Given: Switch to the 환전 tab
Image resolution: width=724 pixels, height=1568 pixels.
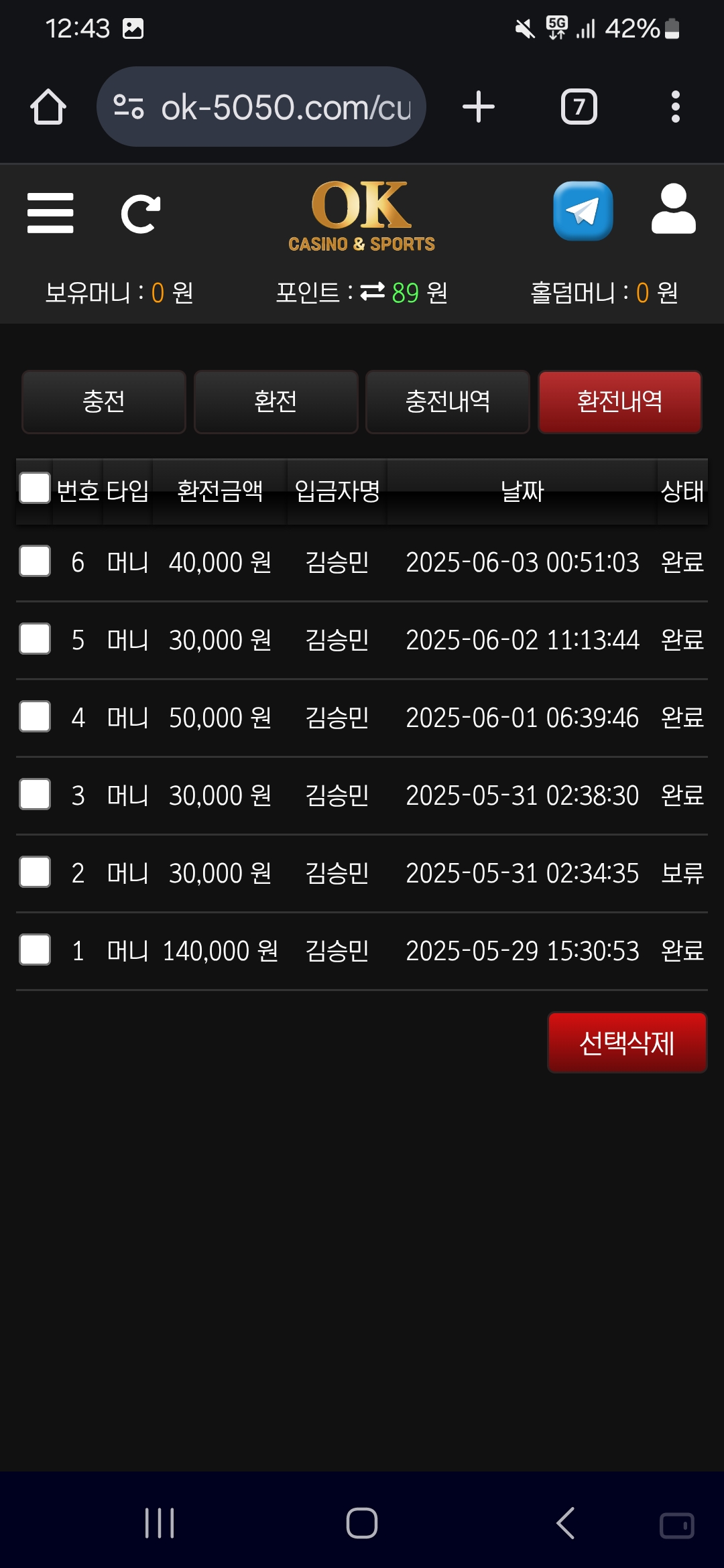Looking at the screenshot, I should pos(276,402).
